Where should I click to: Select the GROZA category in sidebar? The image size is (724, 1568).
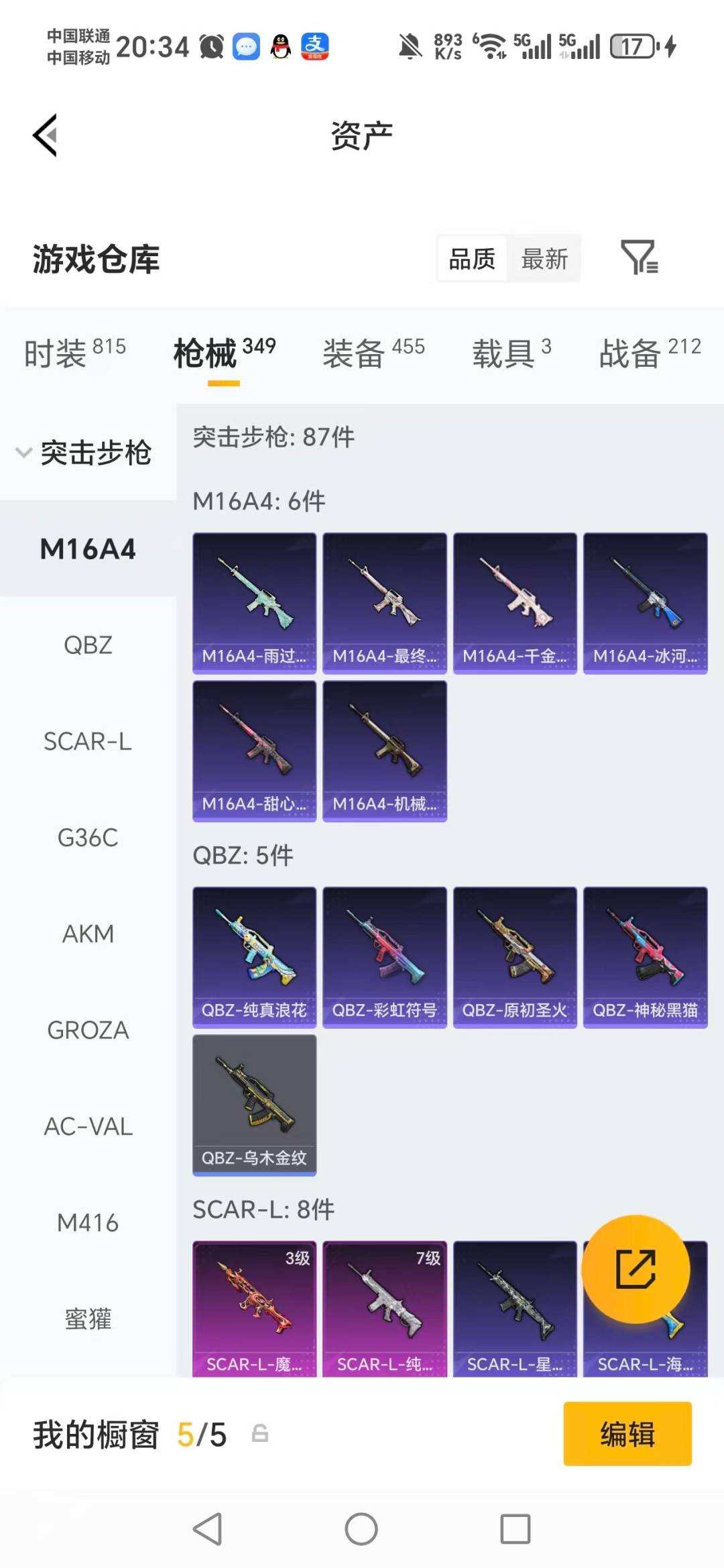[87, 1030]
